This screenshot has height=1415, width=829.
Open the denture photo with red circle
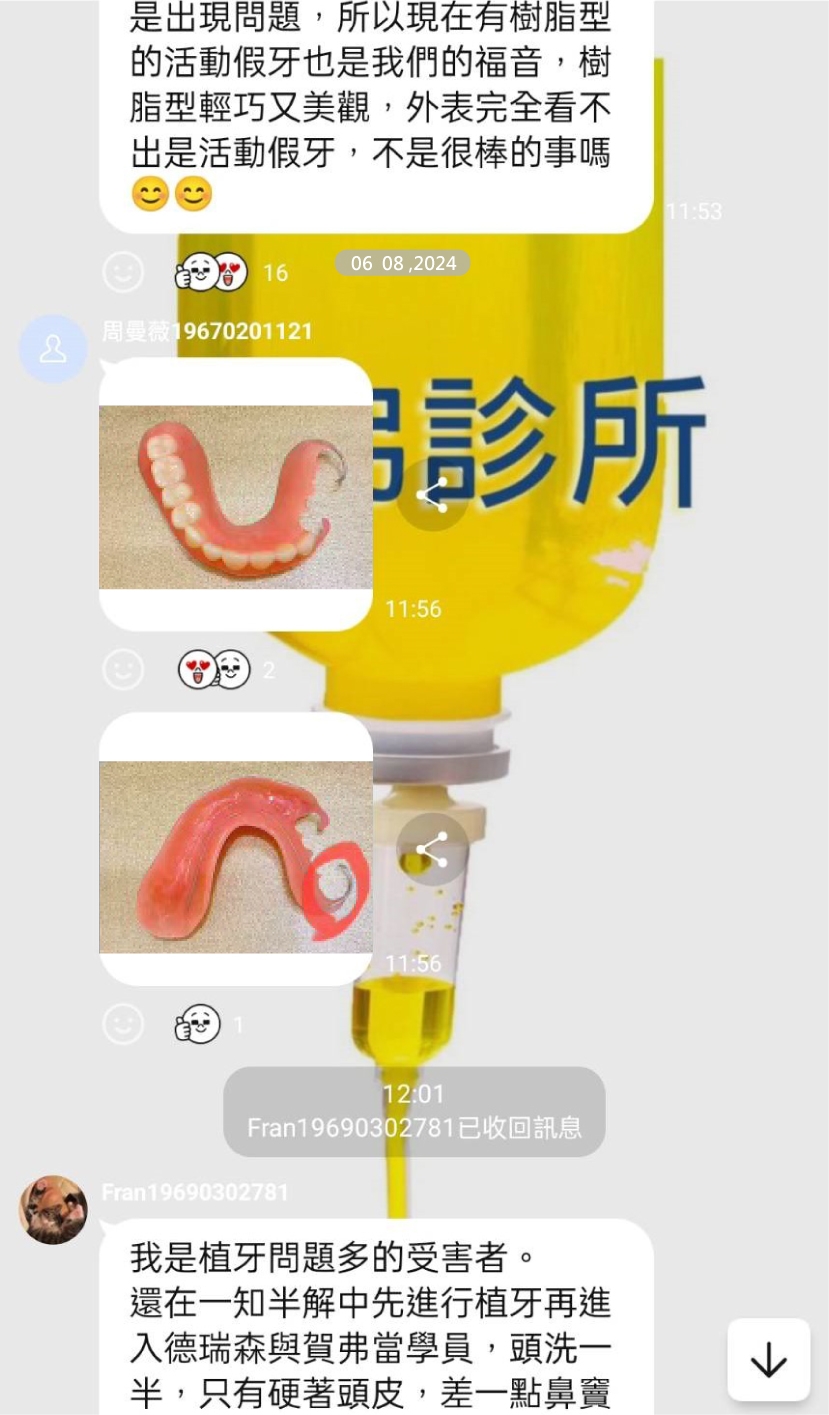point(236,855)
